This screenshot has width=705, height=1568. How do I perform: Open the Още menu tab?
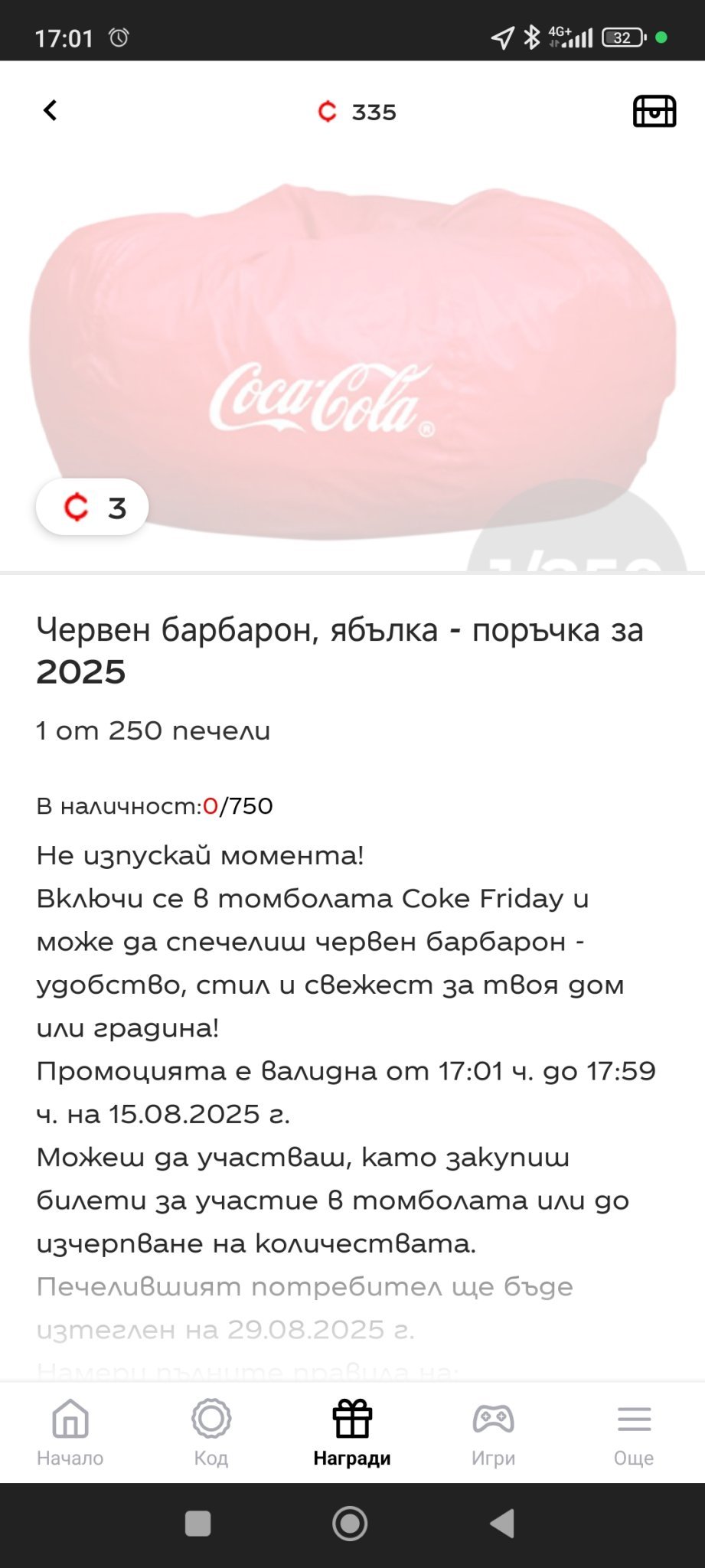point(634,1432)
